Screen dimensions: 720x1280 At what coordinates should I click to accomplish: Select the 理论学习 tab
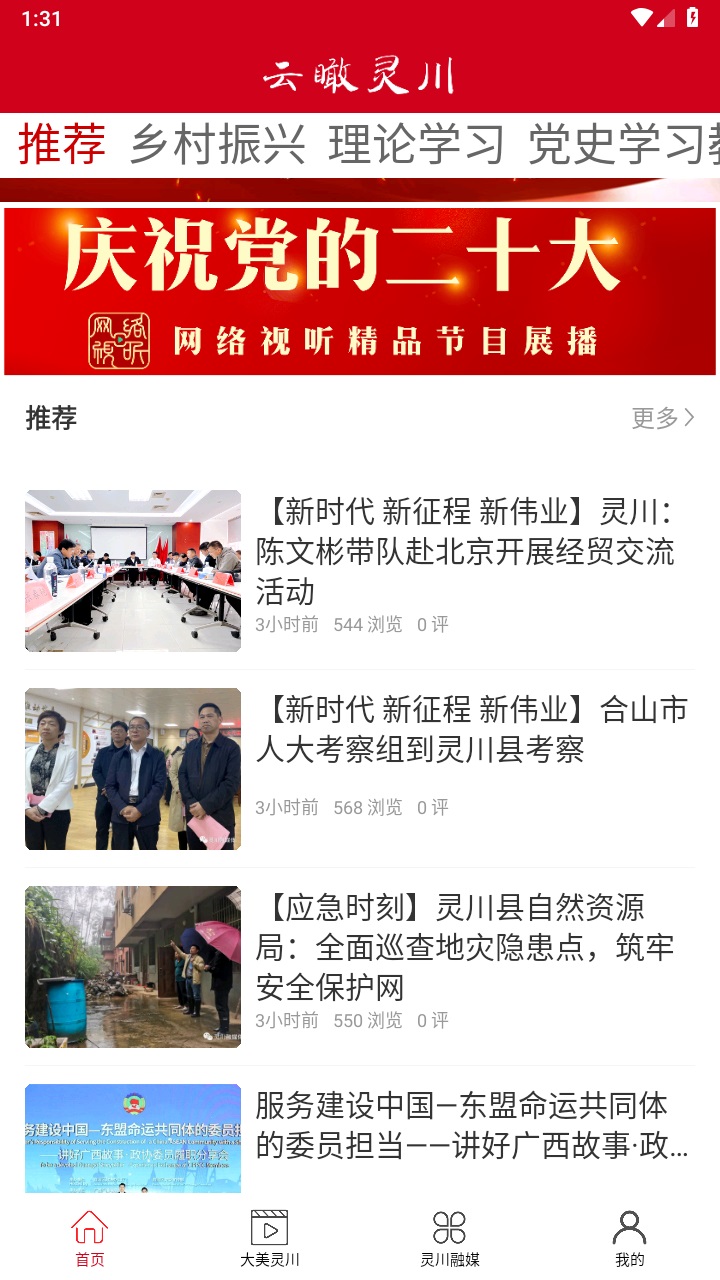416,145
